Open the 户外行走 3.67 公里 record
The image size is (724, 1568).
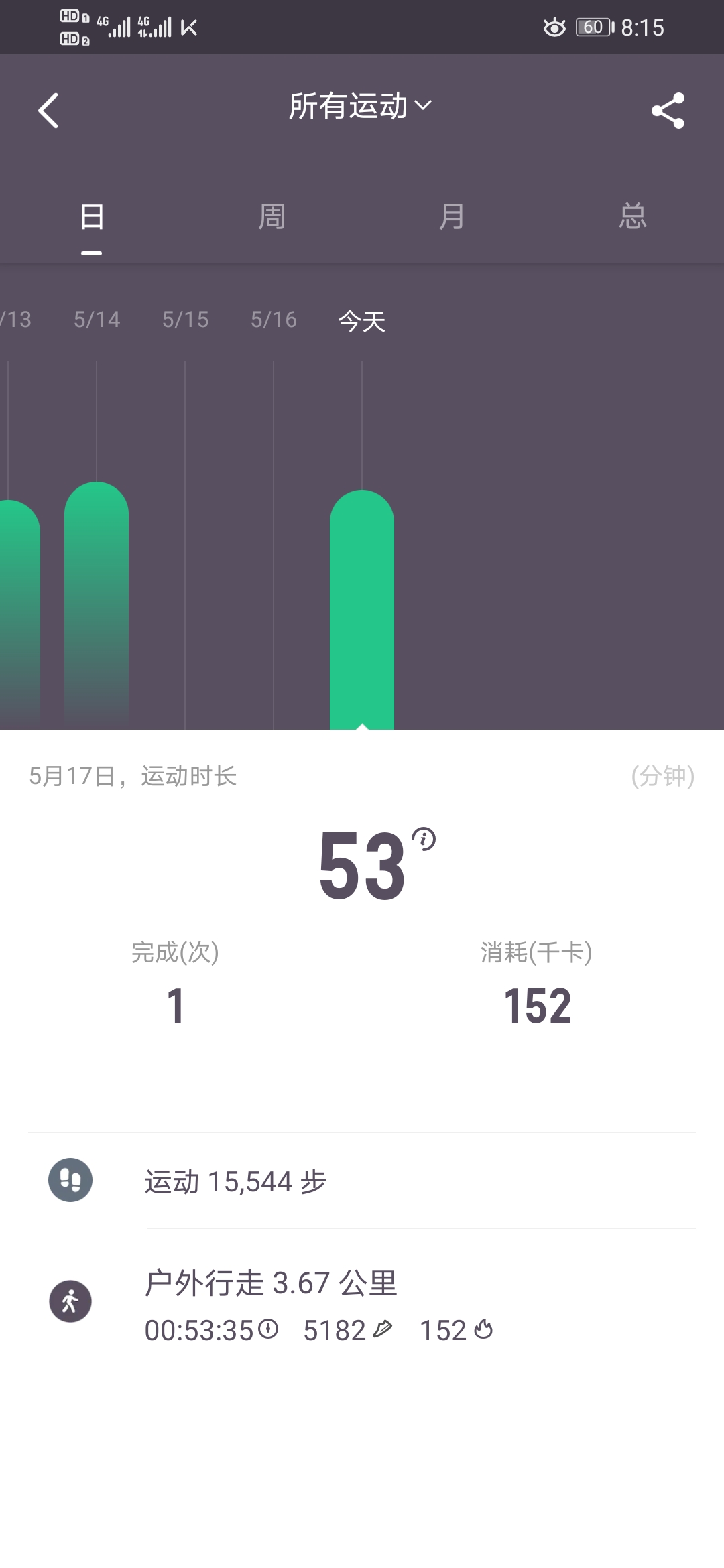362,1304
